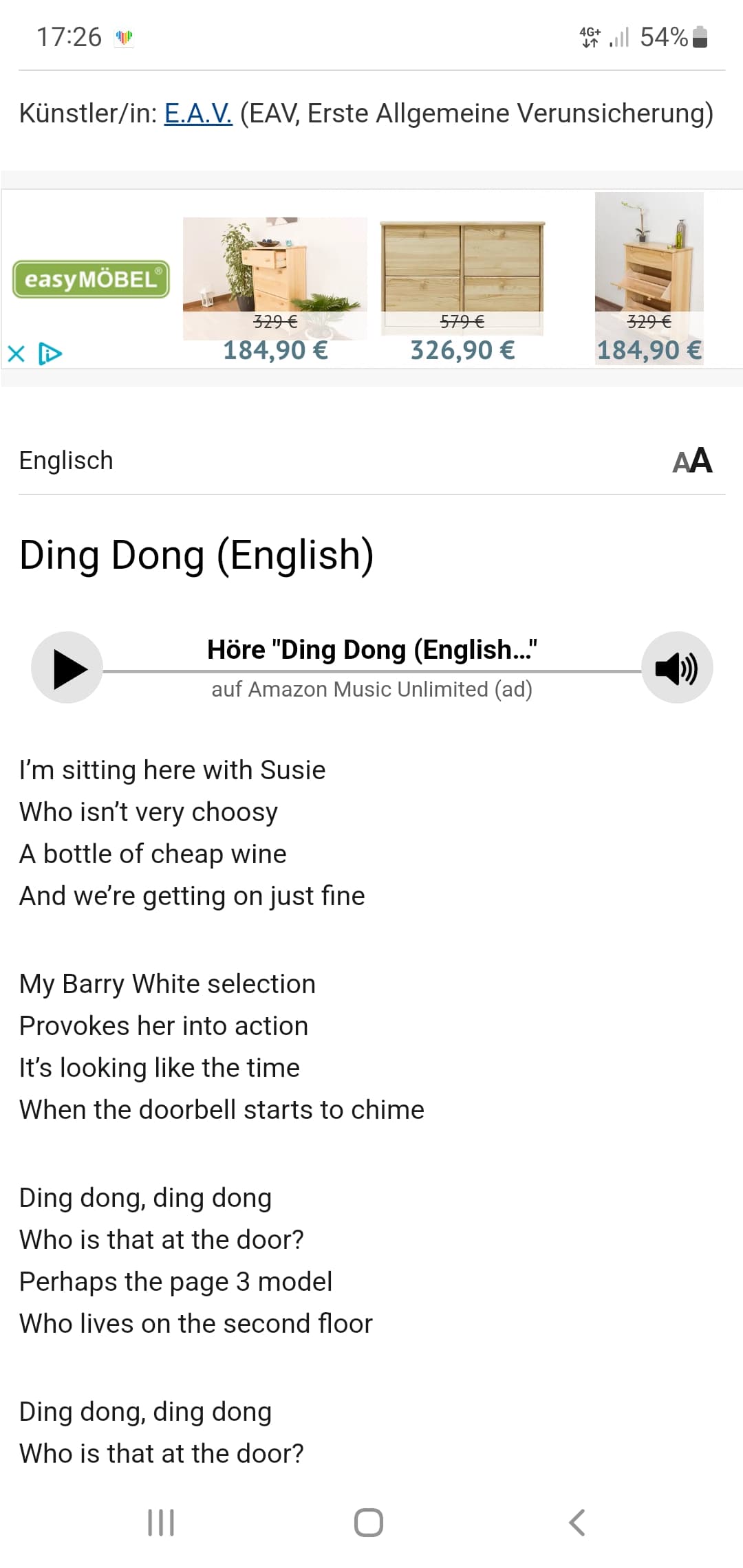The width and height of the screenshot is (743, 1568).
Task: Play the Ding Dong song preview
Action: pyautogui.click(x=67, y=668)
